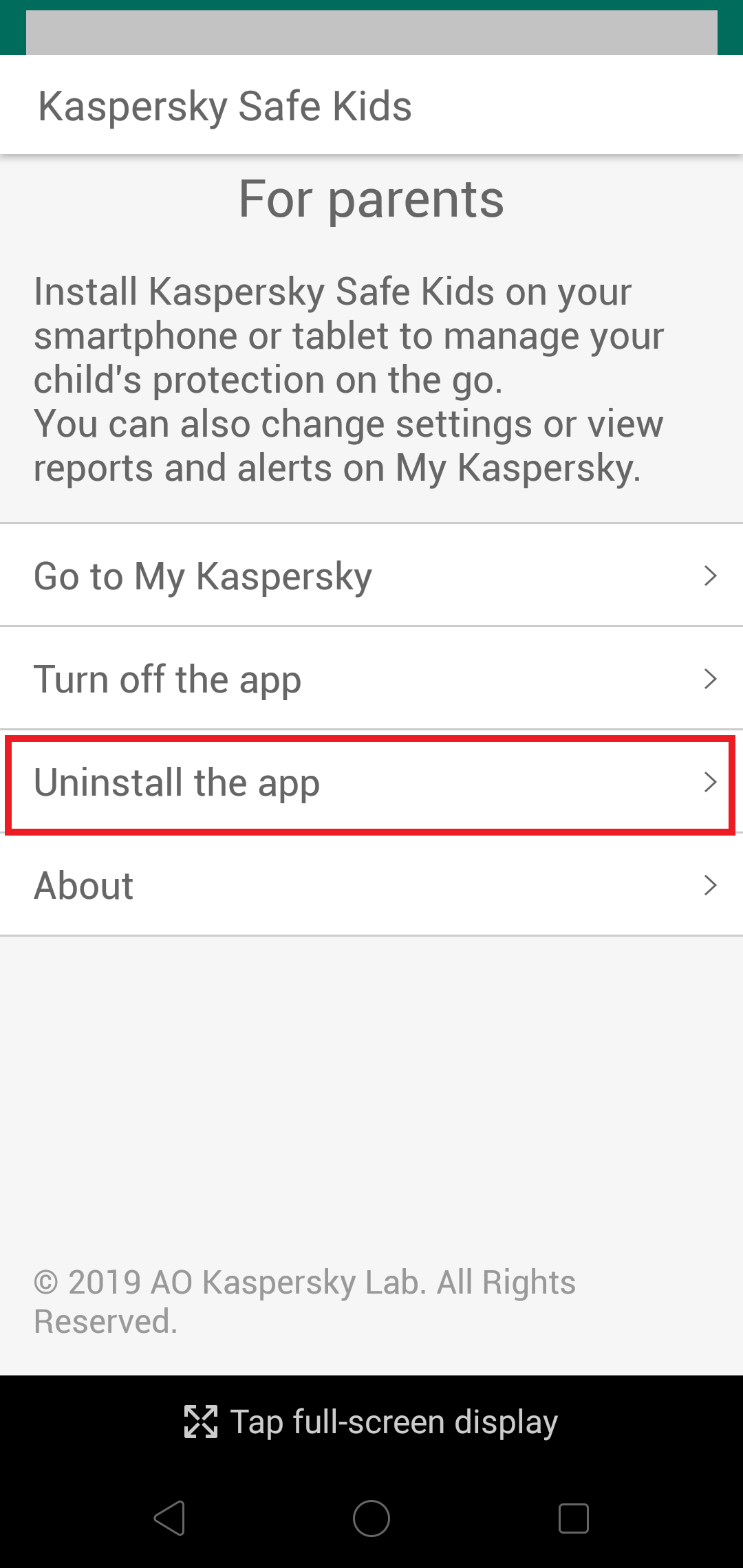Tap full-screen display banner
Image resolution: width=743 pixels, height=1568 pixels.
371,1422
